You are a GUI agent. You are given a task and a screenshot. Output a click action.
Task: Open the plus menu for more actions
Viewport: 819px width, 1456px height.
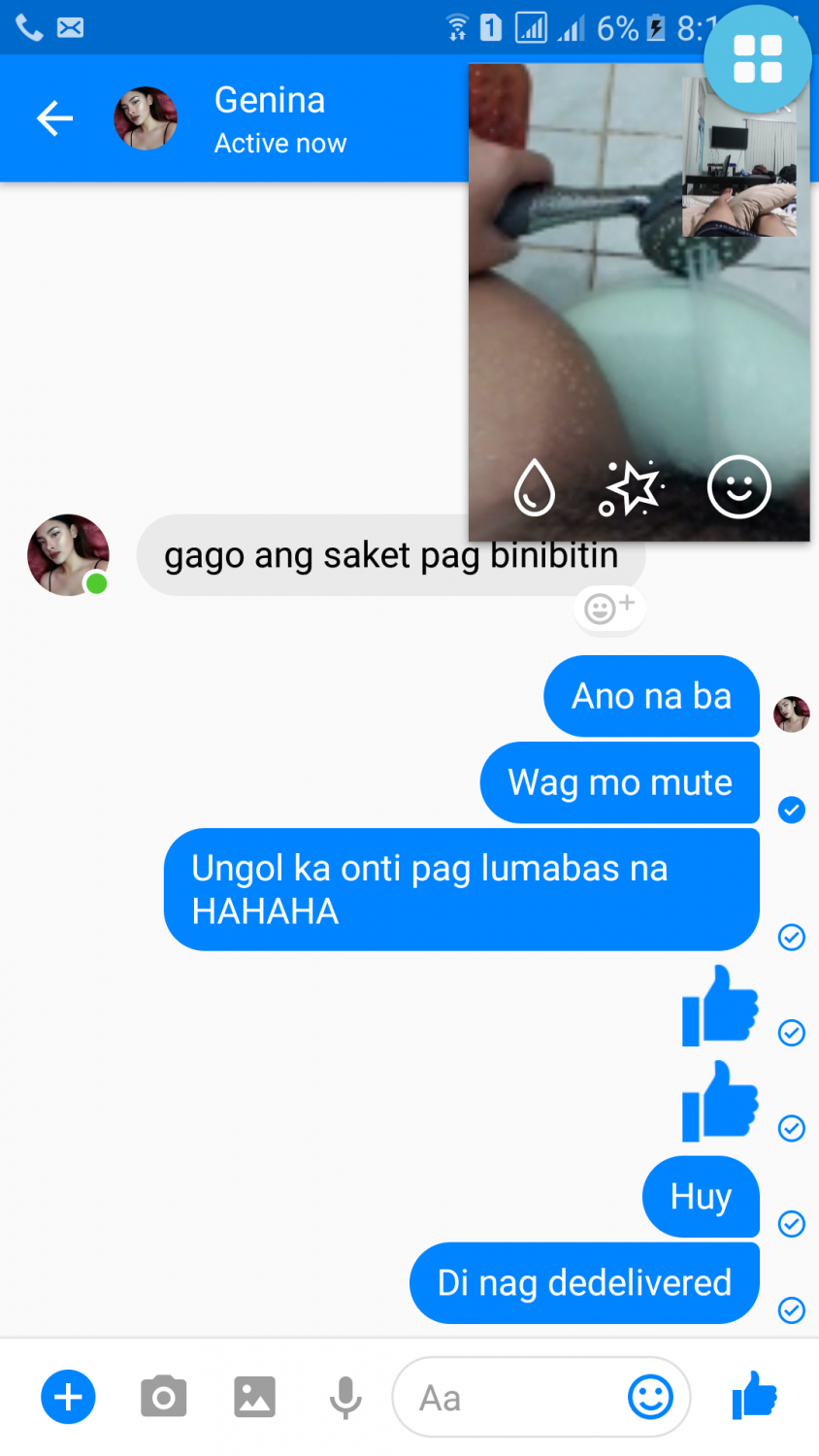[68, 1398]
